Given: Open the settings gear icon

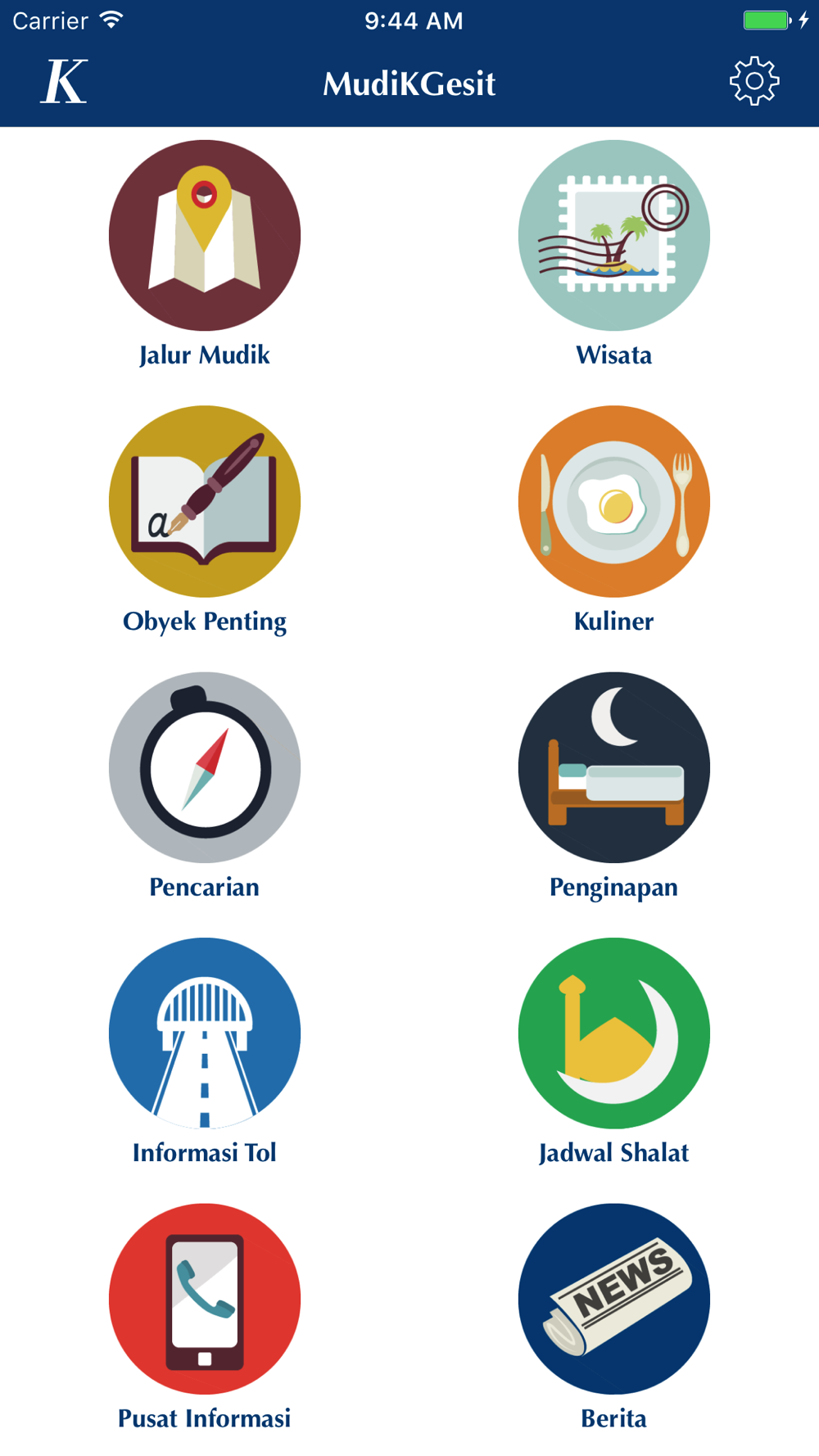Looking at the screenshot, I should coord(754,81).
